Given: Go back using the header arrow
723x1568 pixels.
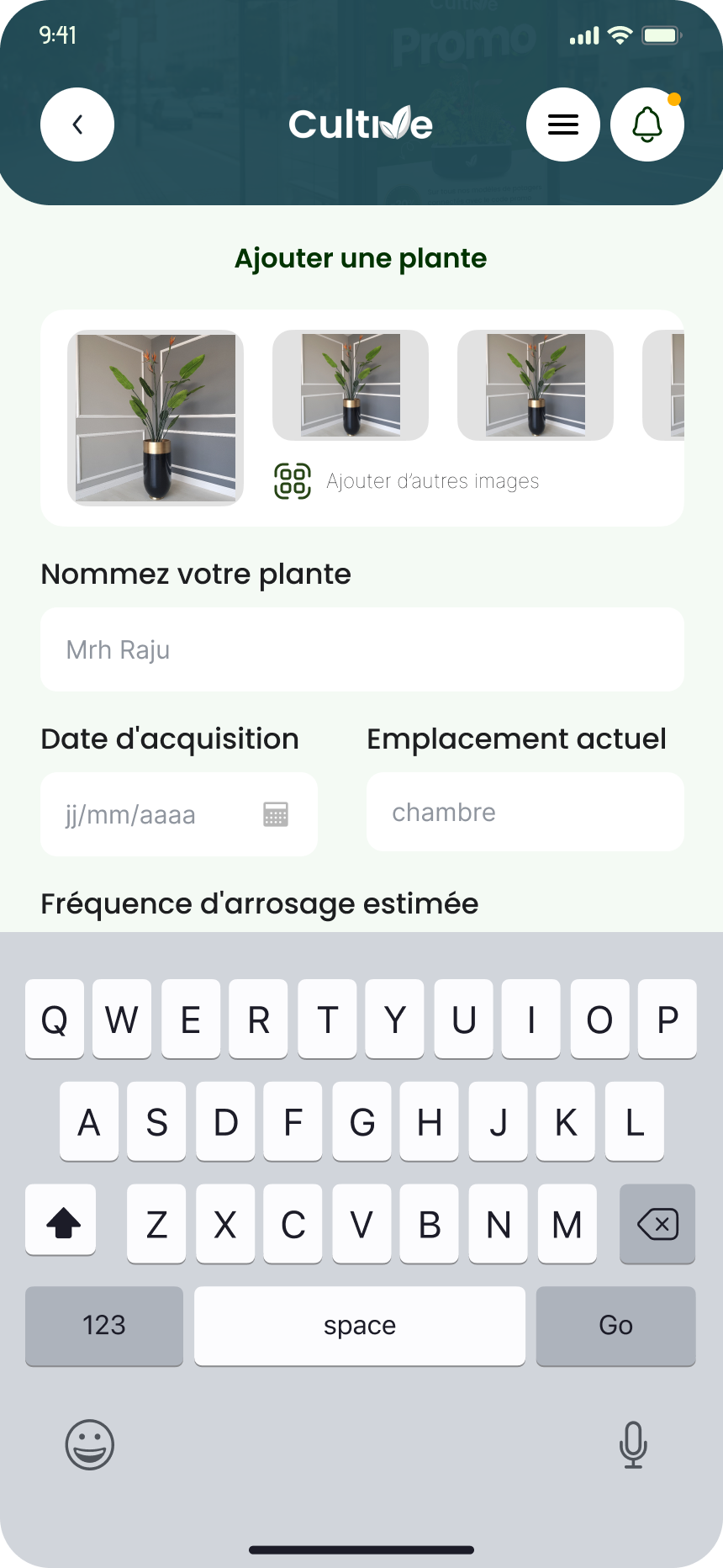Looking at the screenshot, I should [77, 124].
